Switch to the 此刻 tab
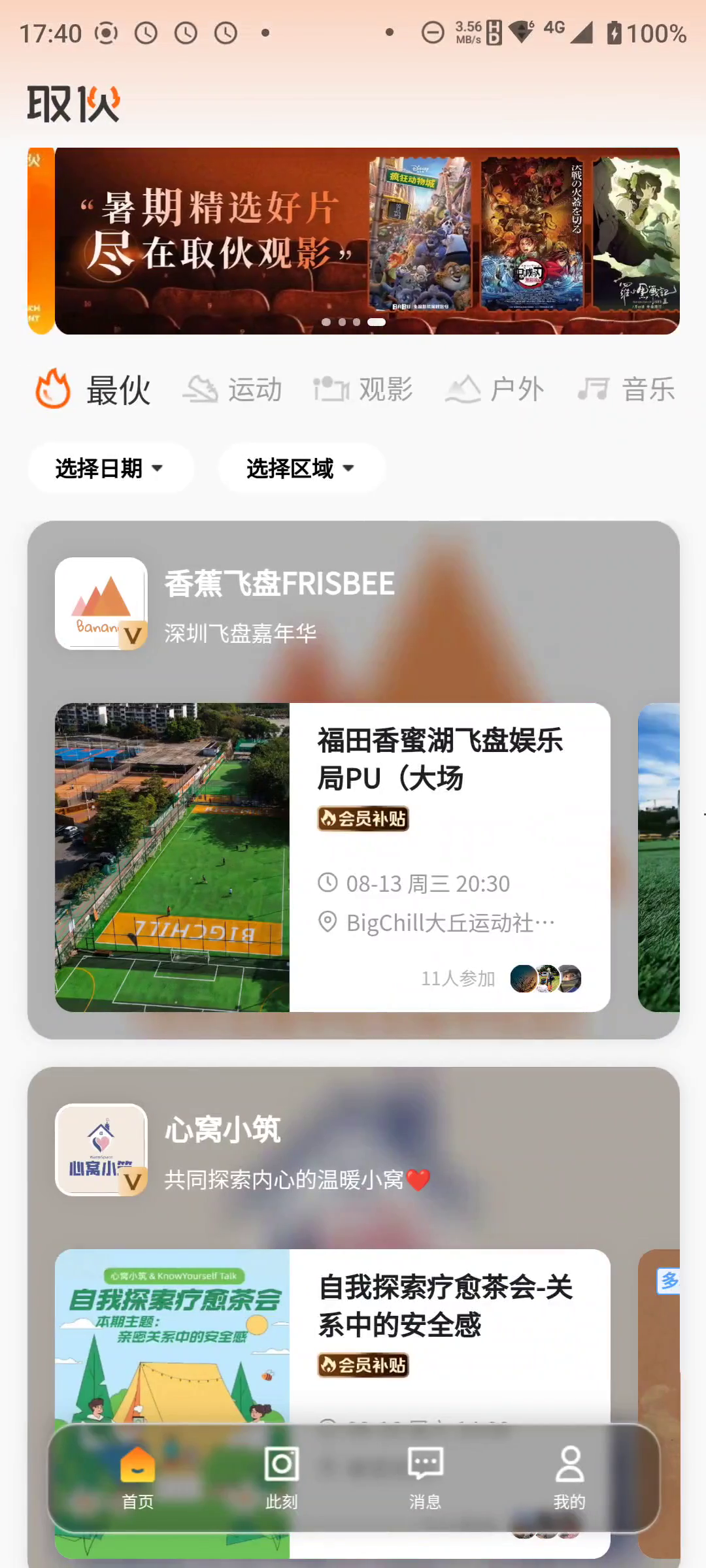 pos(282,1478)
